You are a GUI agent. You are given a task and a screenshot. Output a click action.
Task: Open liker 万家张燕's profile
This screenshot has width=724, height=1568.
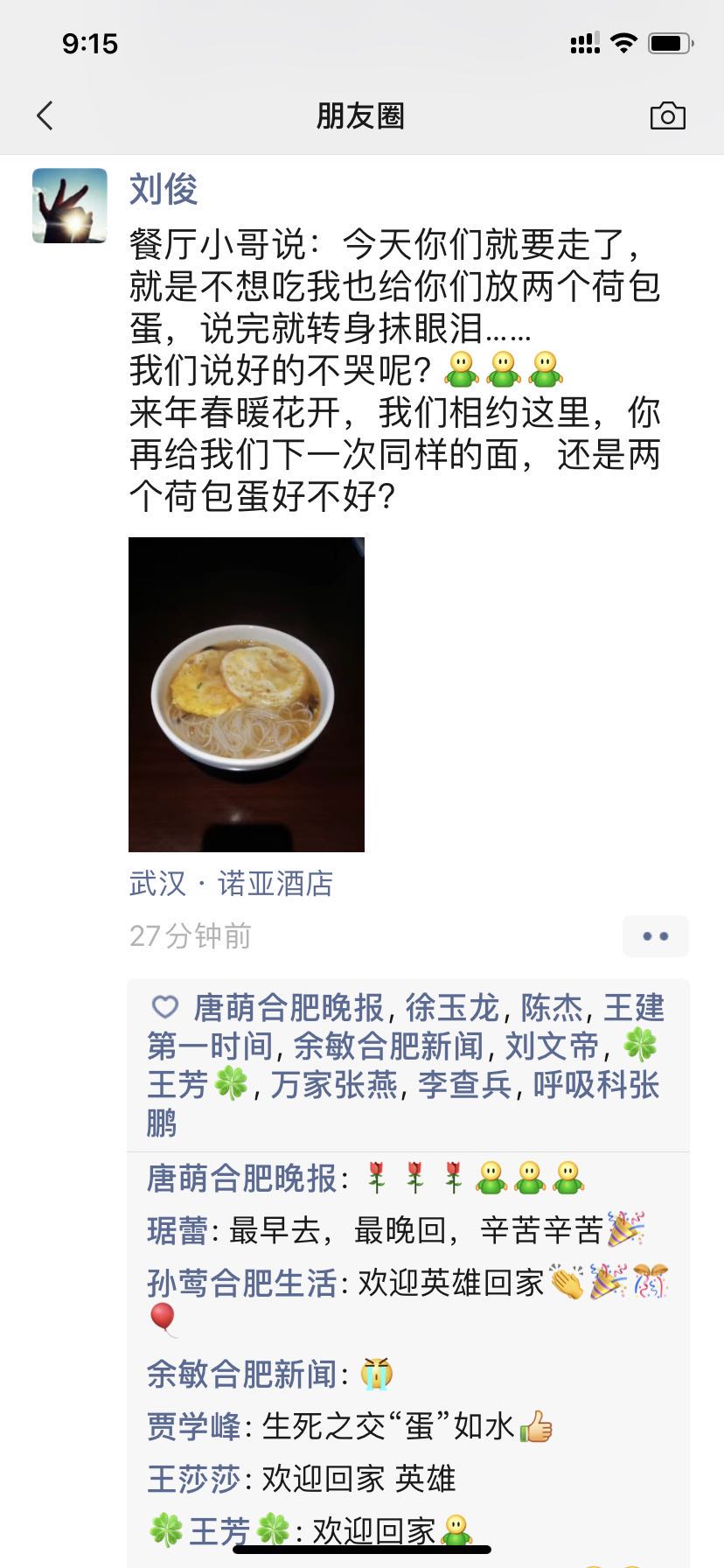pyautogui.click(x=334, y=1085)
